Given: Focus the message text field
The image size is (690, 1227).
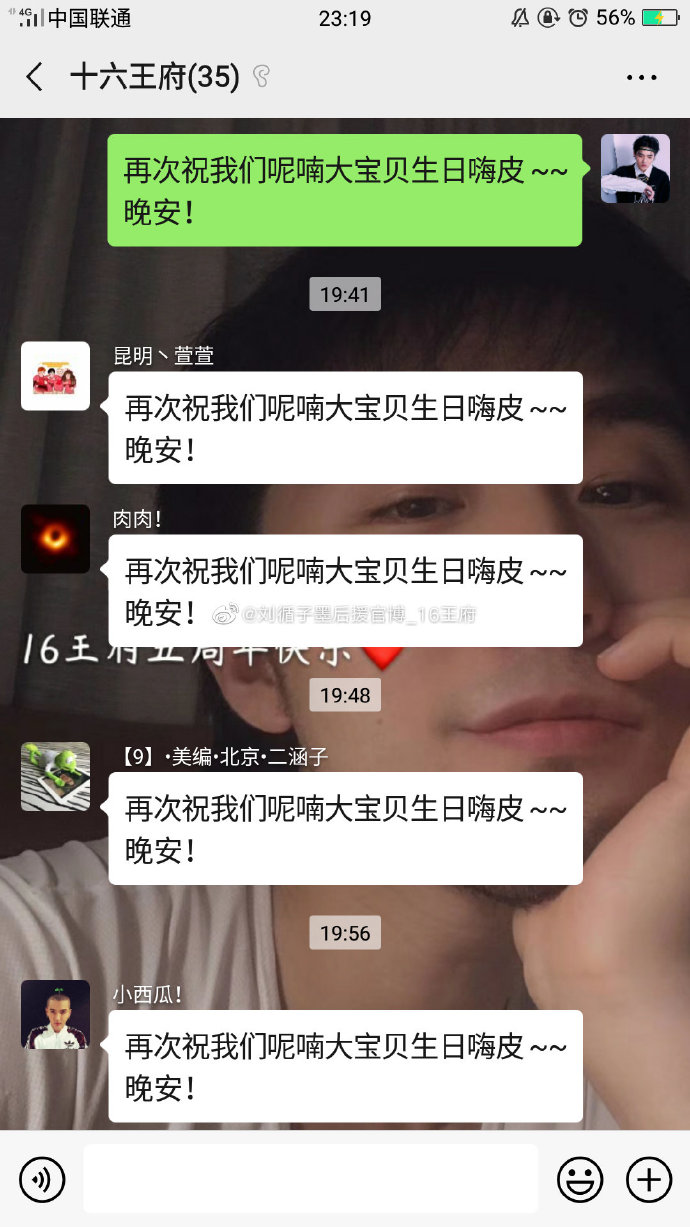Looking at the screenshot, I should pyautogui.click(x=310, y=1179).
